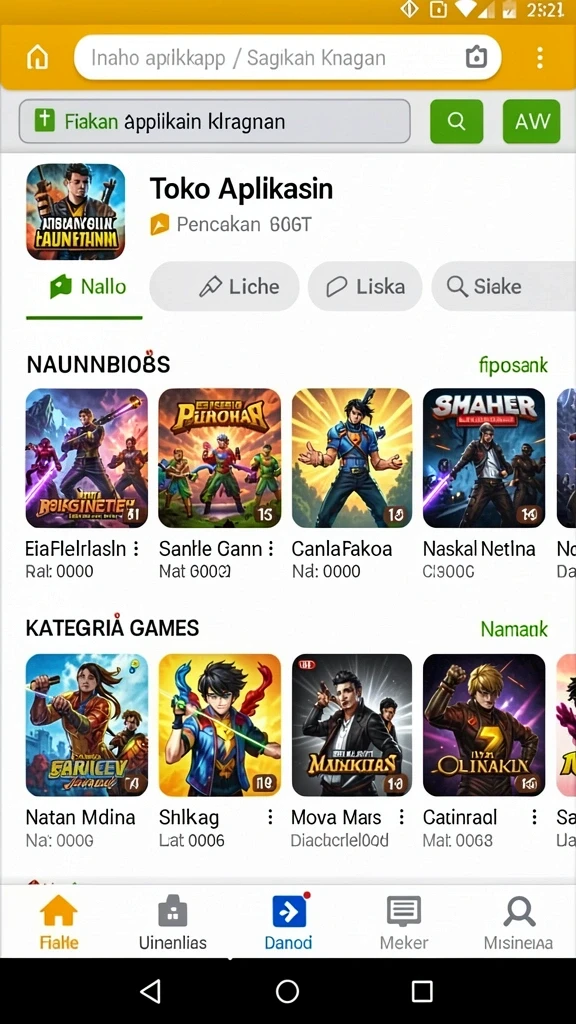Switch to the Danod bottom tab

point(289,923)
